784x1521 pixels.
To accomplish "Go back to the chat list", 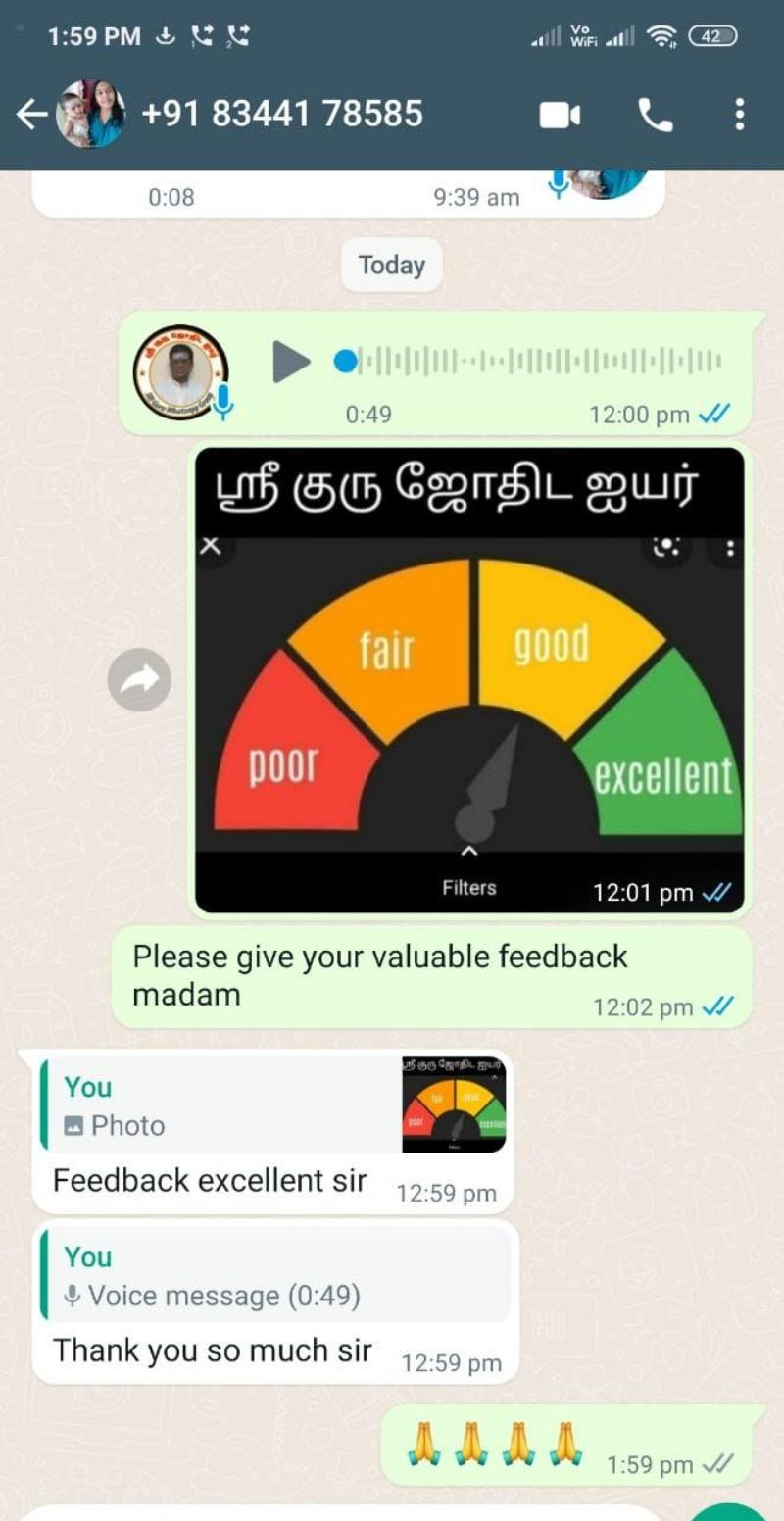I will [31, 116].
